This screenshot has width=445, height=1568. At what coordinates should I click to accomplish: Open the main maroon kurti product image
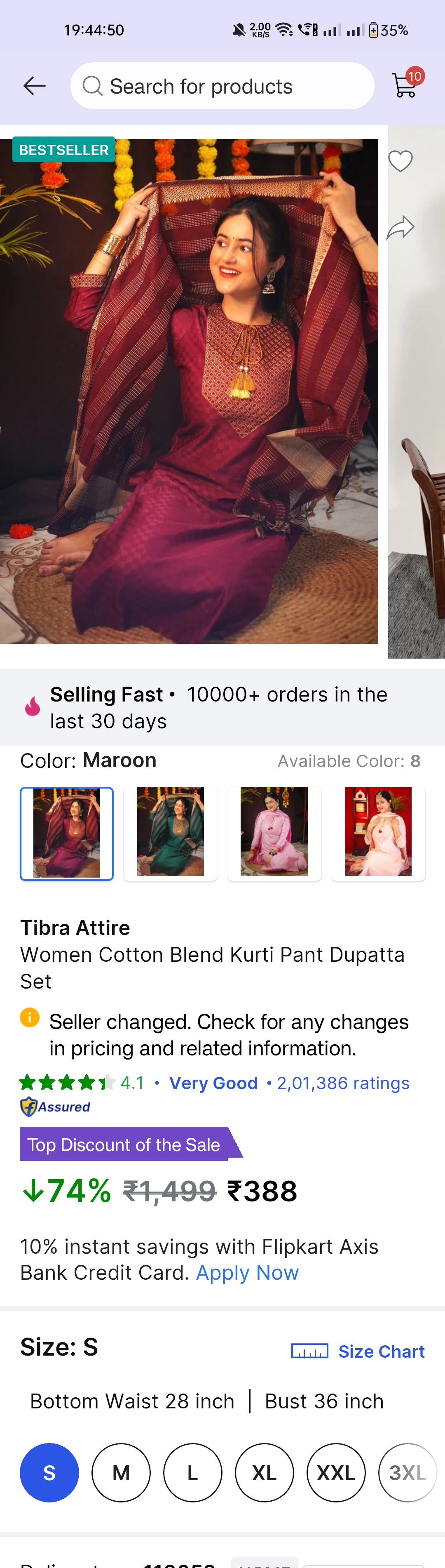pyautogui.click(x=188, y=391)
